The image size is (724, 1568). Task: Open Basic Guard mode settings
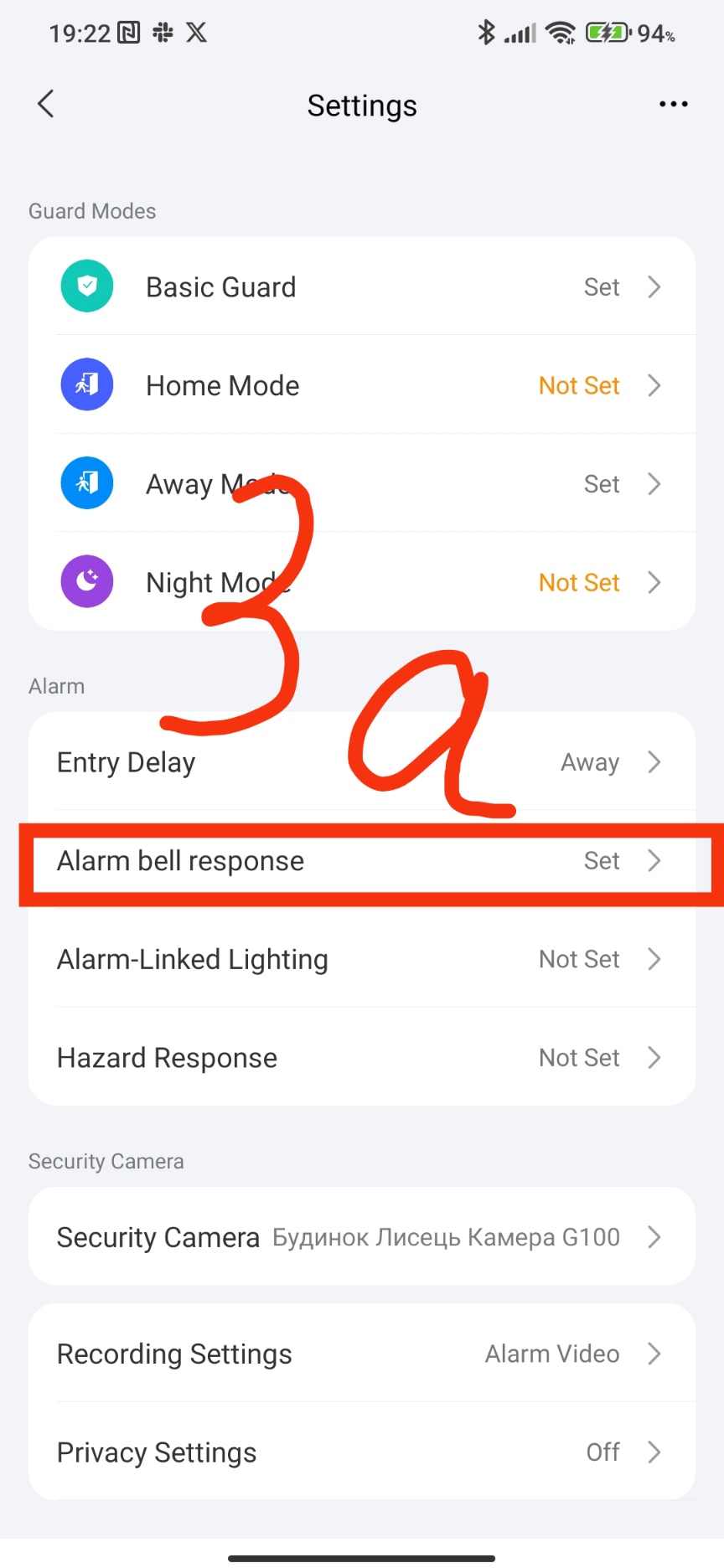[362, 287]
